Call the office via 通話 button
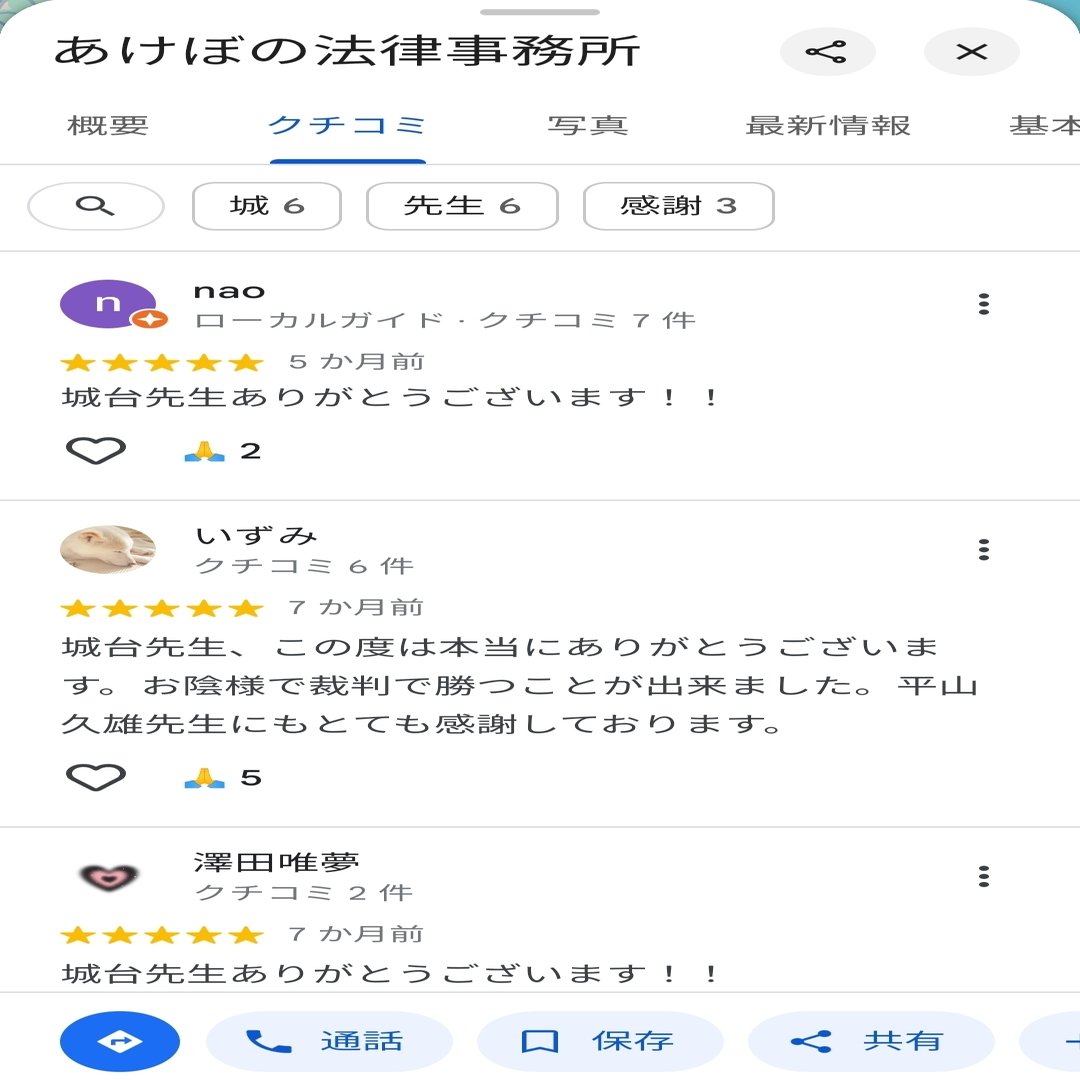Viewport: 1080px width, 1080px height. (329, 1041)
